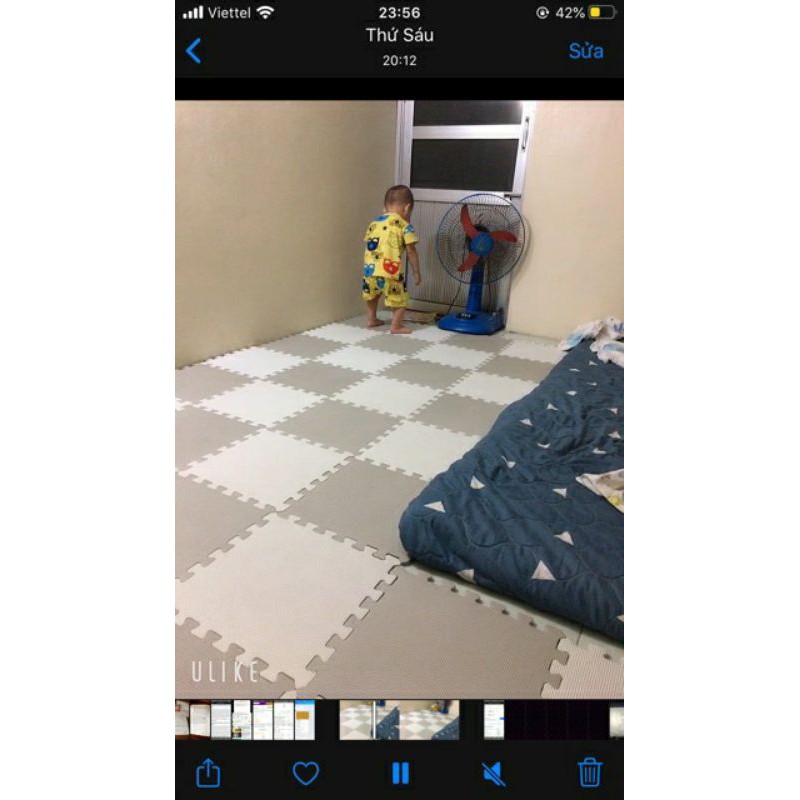Unmute the video sound

pos(494,772)
